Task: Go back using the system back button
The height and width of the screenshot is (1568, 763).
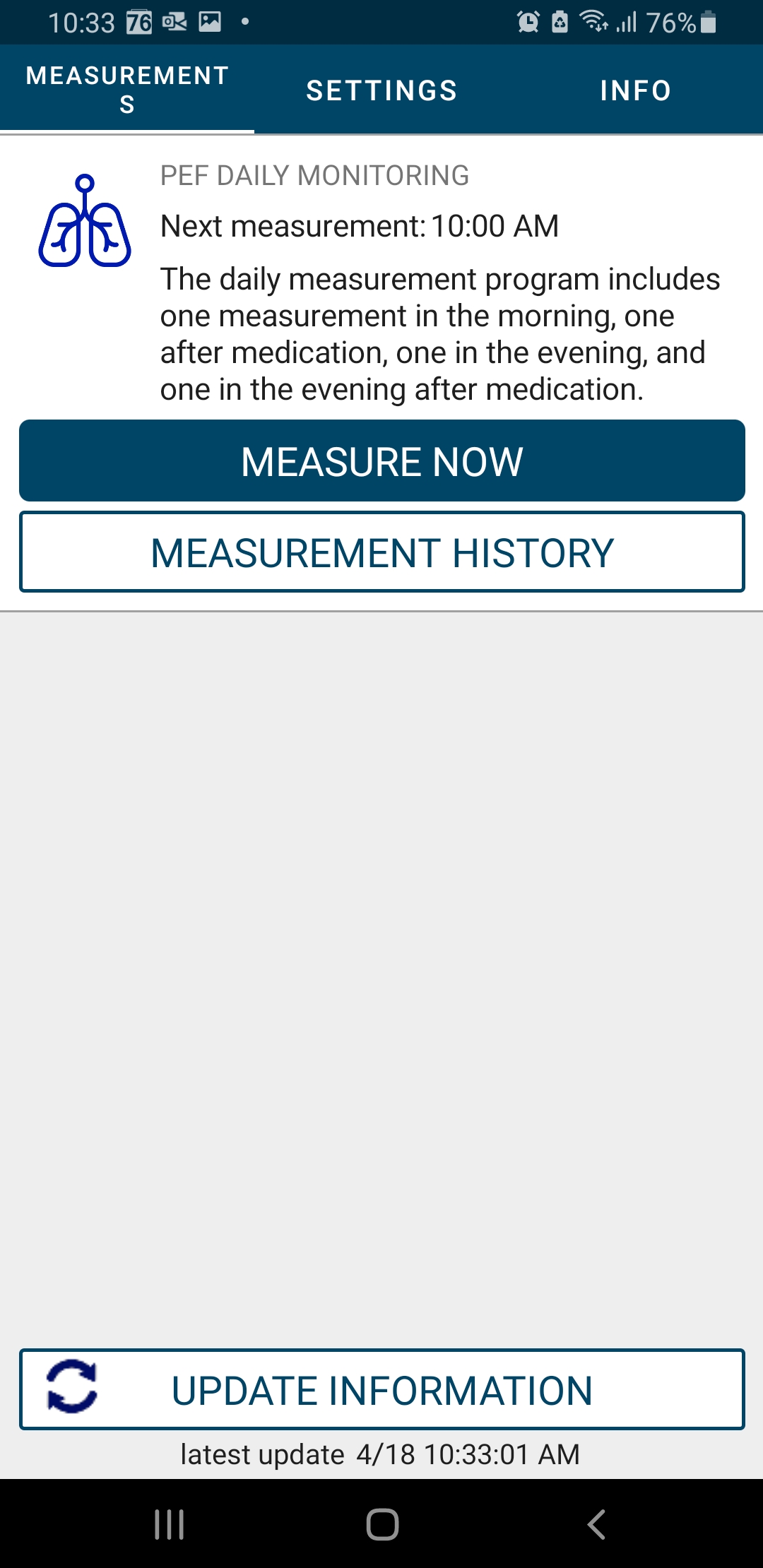Action: pyautogui.click(x=596, y=1524)
